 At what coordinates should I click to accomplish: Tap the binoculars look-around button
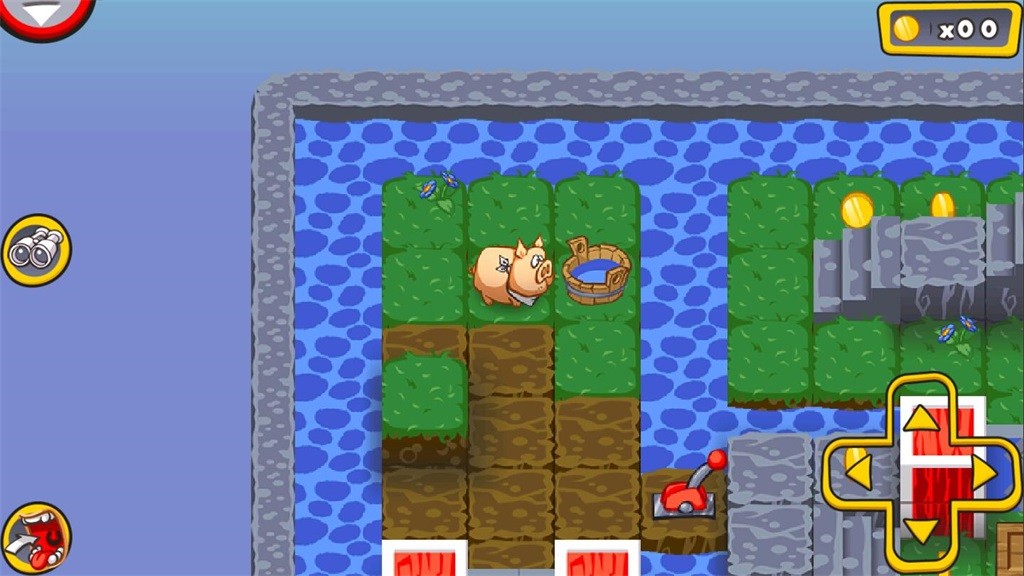pyautogui.click(x=35, y=250)
